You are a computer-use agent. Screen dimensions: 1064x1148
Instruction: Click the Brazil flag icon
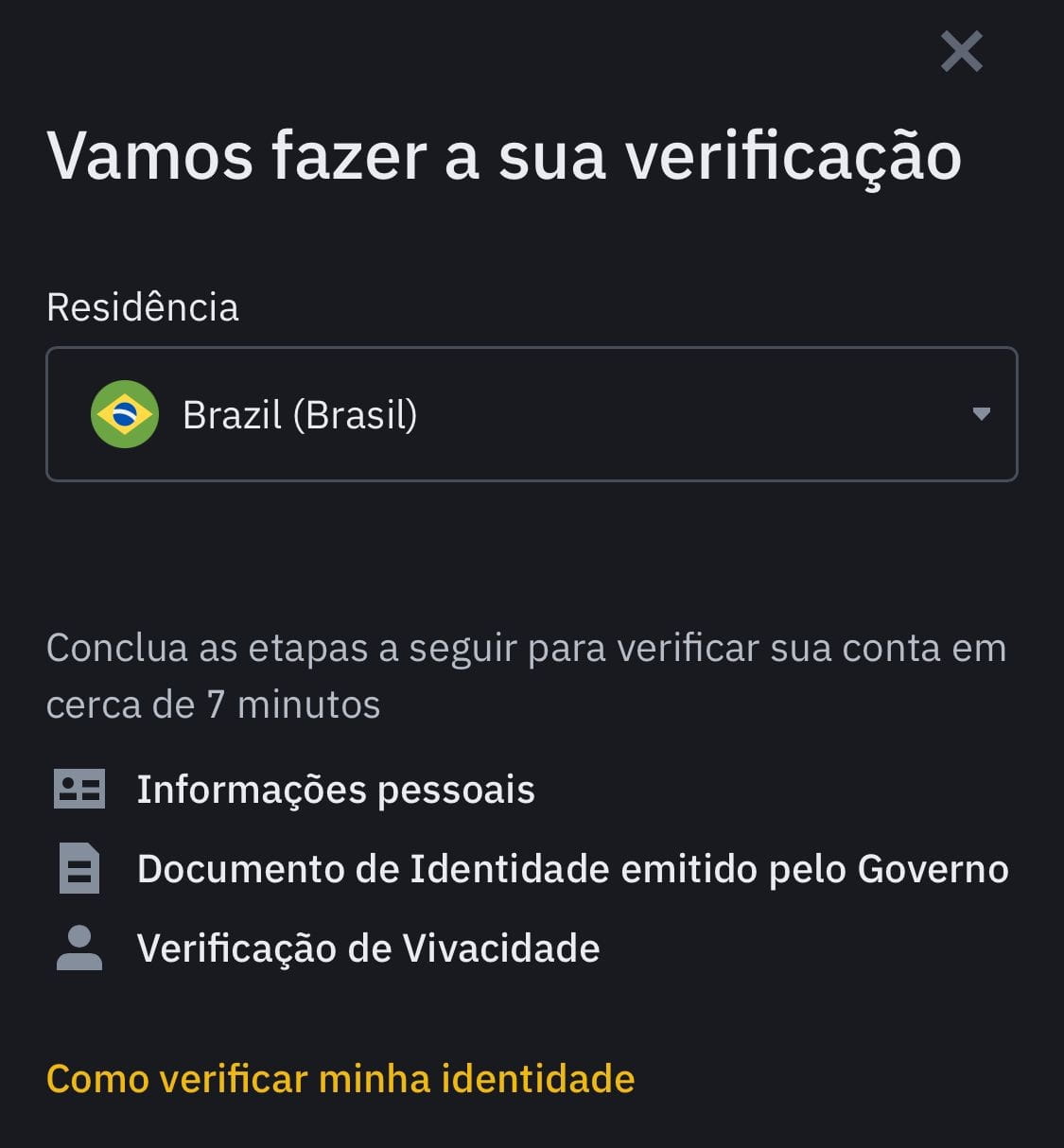coord(124,413)
